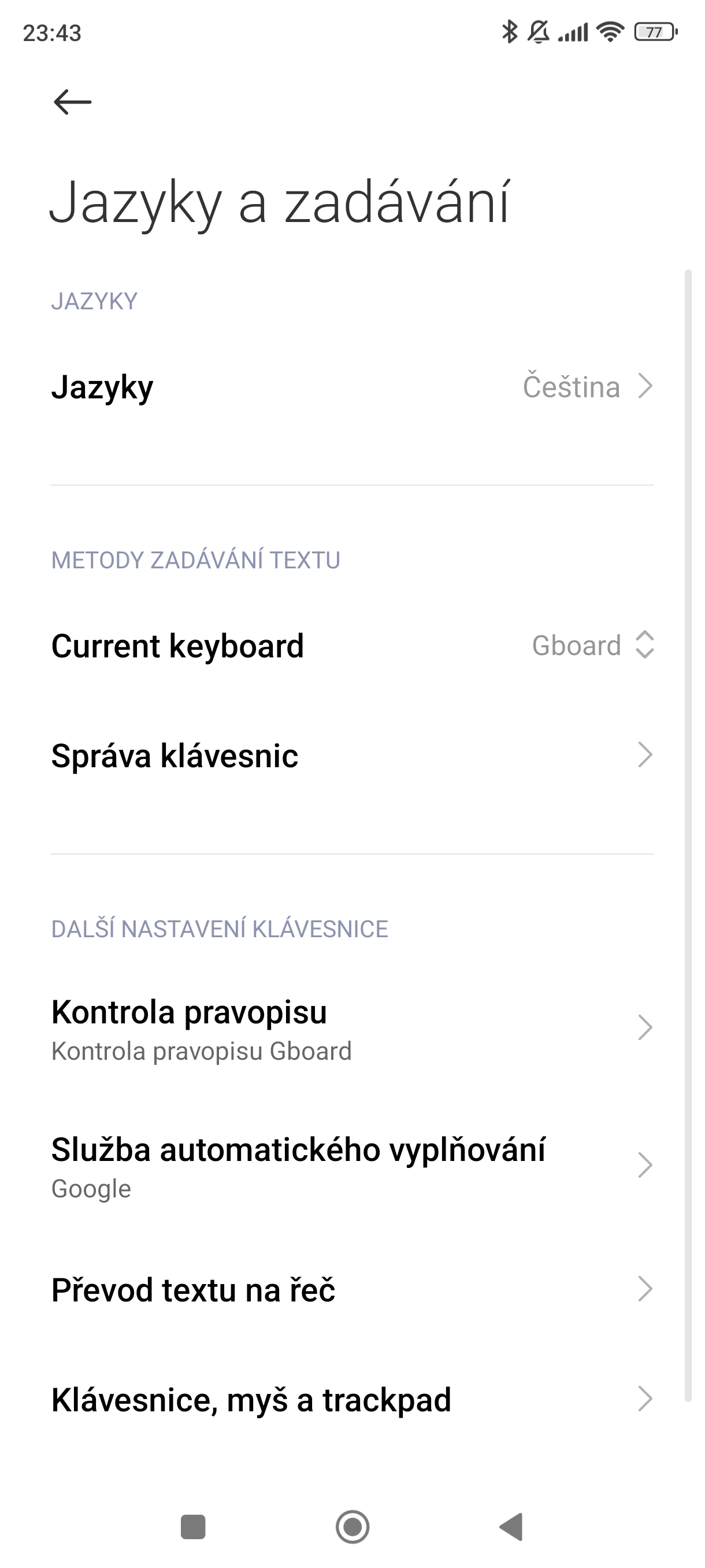705x1568 pixels.
Task: Open Služba automatického vyplňování
Action: 351,1166
